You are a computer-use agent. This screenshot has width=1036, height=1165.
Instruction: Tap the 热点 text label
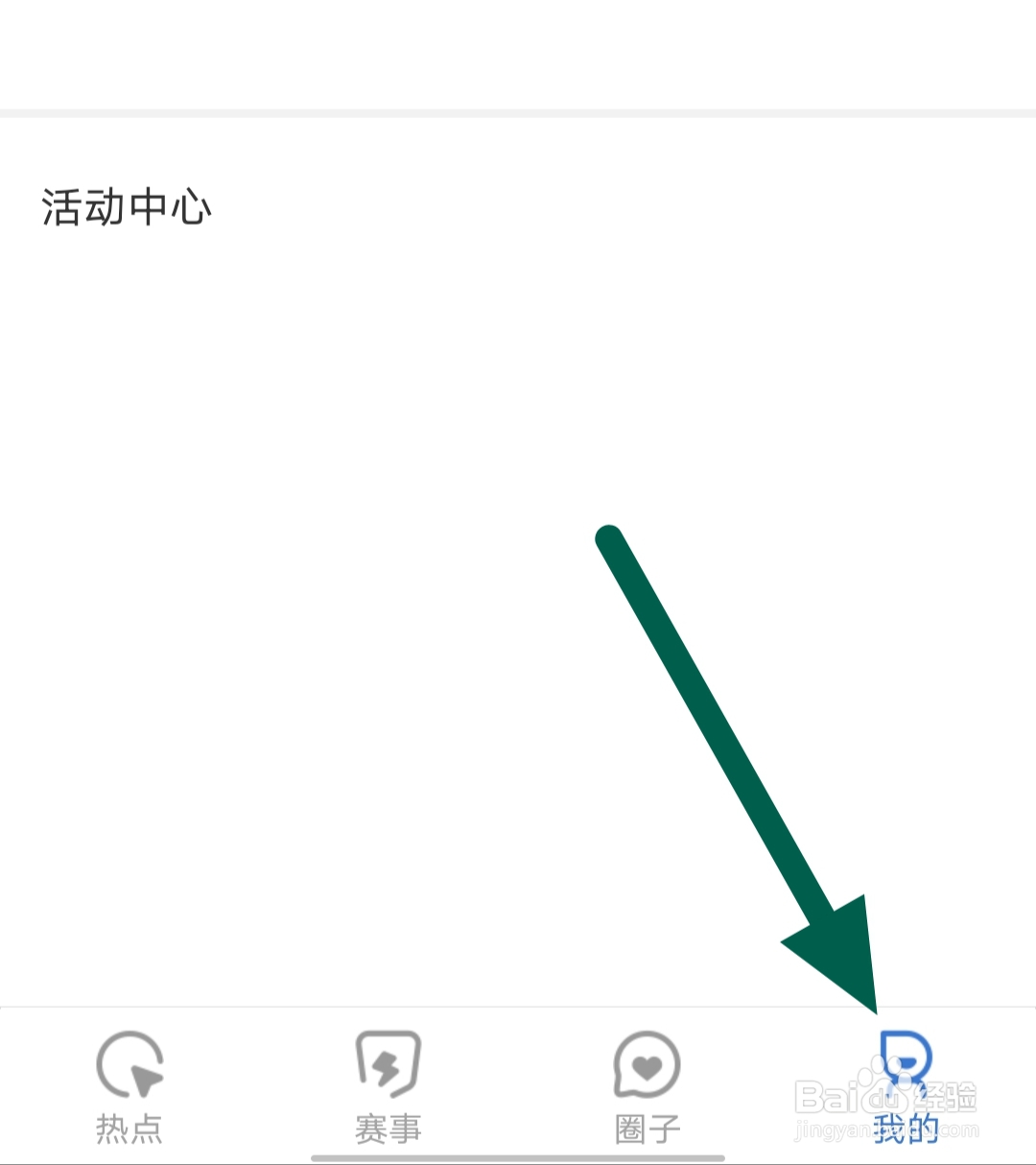[x=129, y=1130]
